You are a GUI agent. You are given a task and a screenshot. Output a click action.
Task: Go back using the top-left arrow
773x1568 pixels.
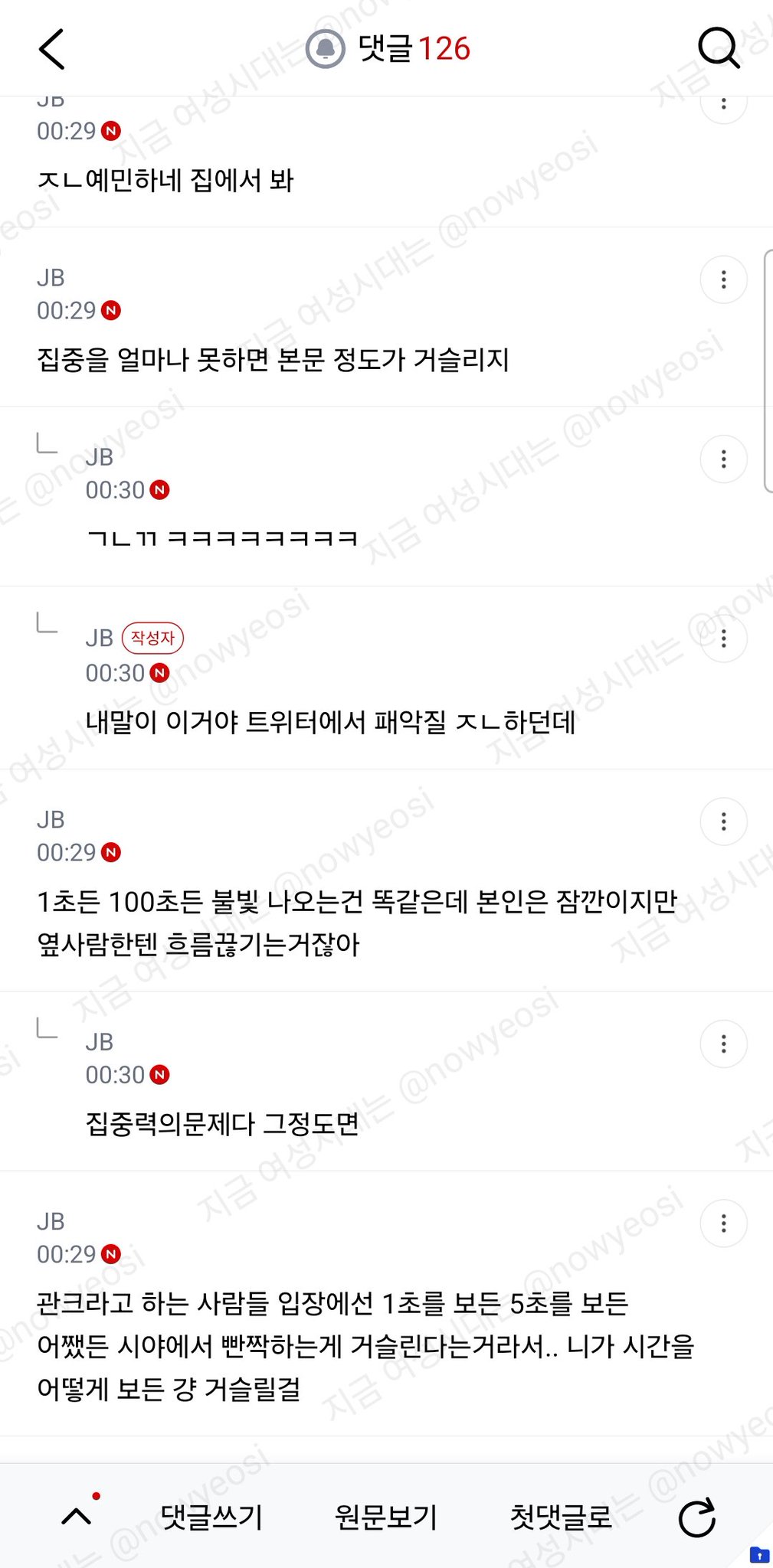(51, 49)
